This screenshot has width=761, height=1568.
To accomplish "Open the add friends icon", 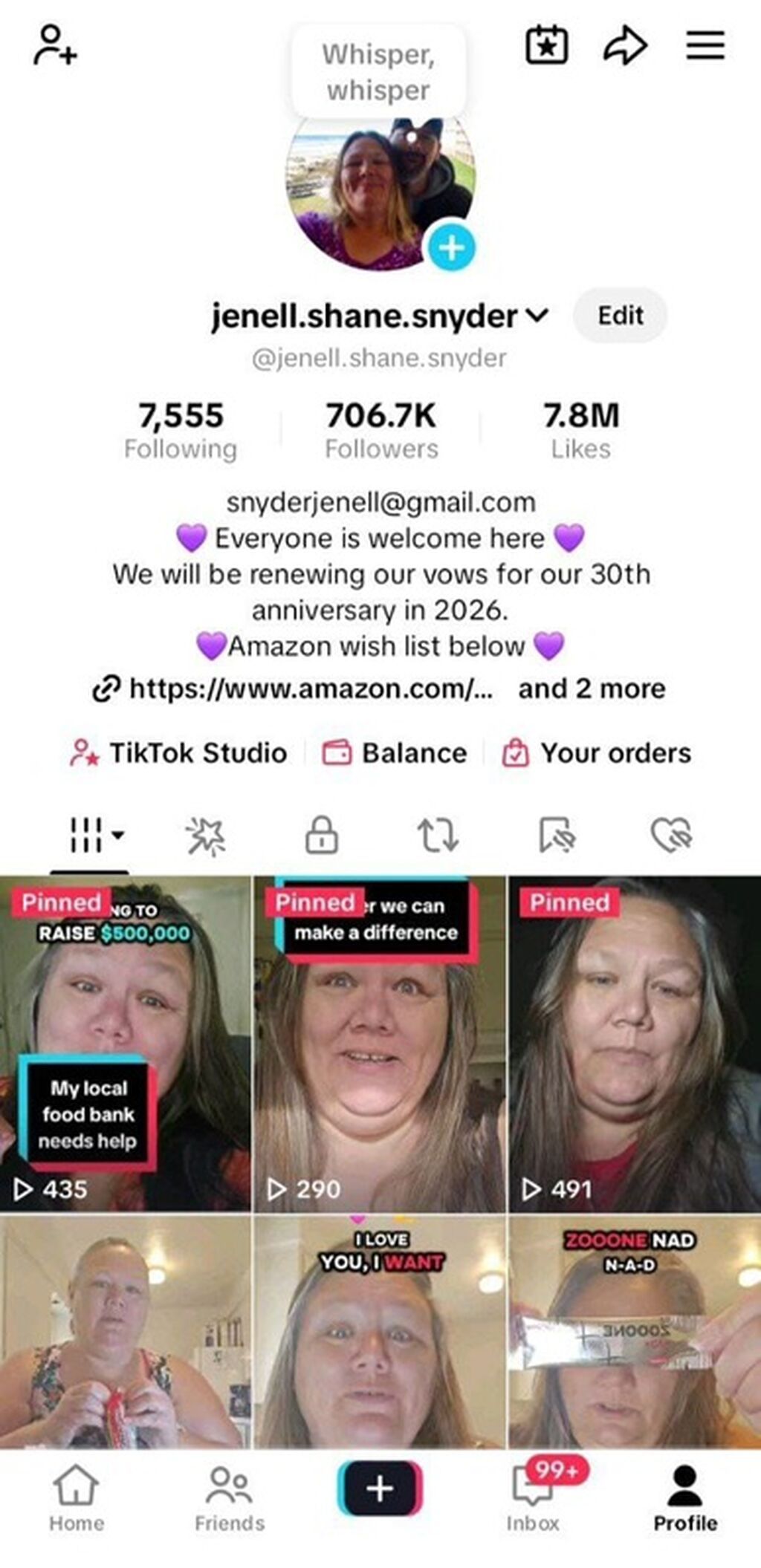I will click(x=55, y=46).
